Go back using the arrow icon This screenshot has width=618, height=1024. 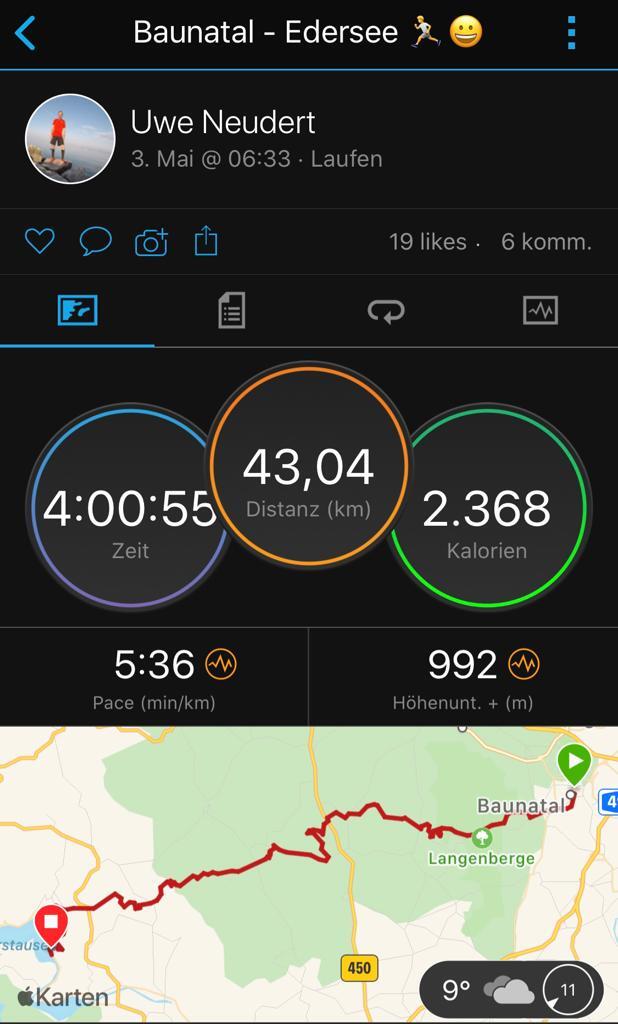pyautogui.click(x=26, y=33)
